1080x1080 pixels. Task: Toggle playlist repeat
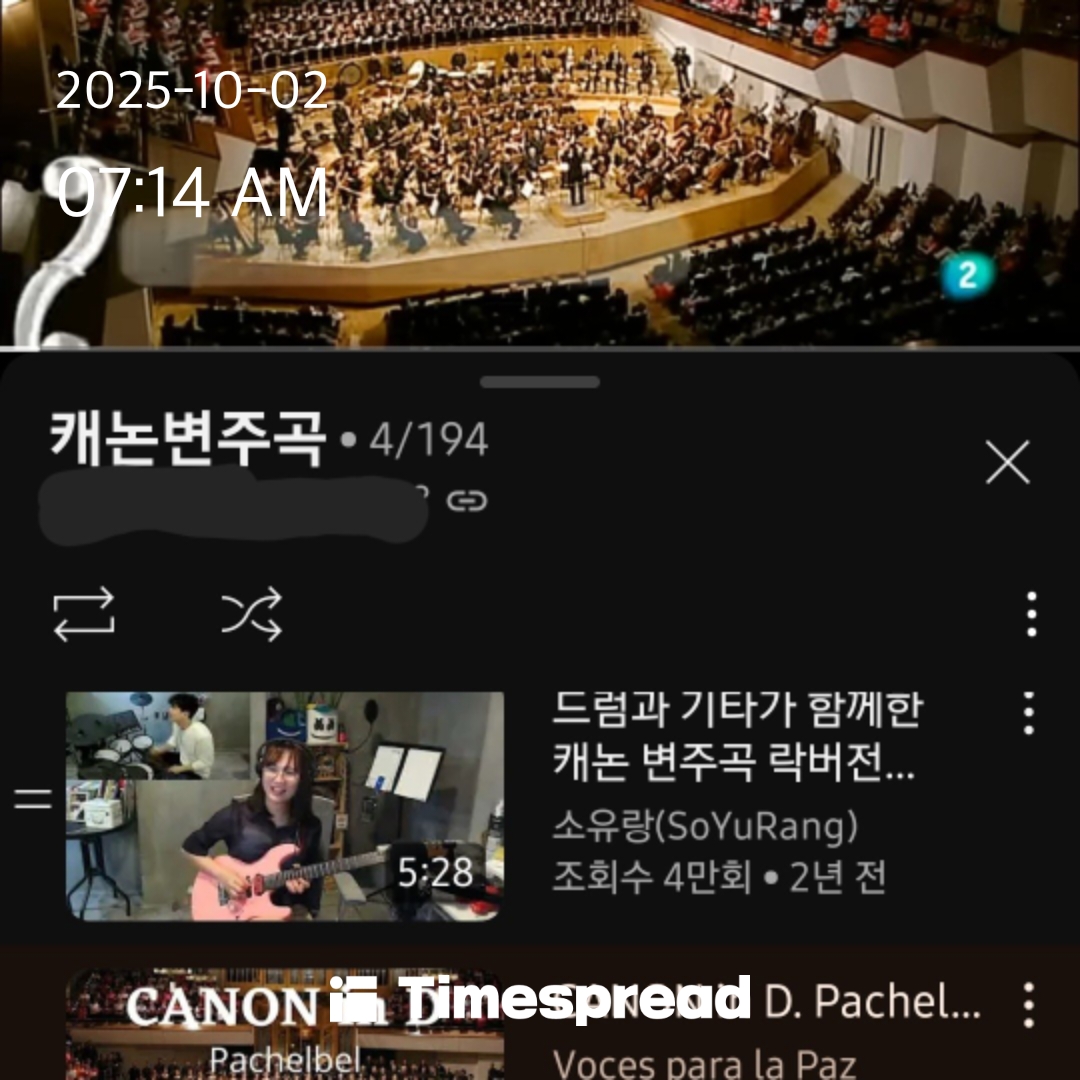click(84, 614)
